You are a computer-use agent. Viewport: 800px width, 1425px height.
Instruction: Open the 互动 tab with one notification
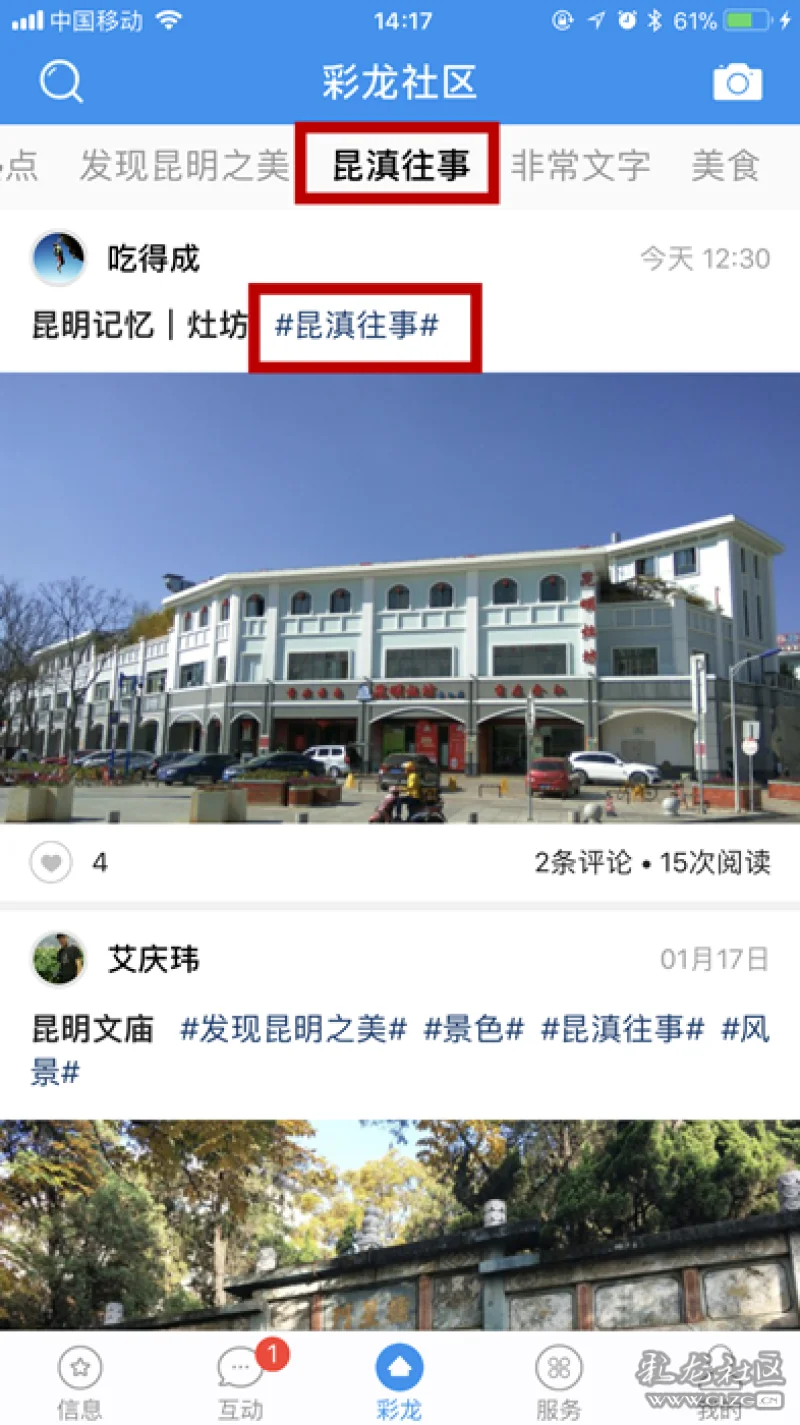(240, 1382)
